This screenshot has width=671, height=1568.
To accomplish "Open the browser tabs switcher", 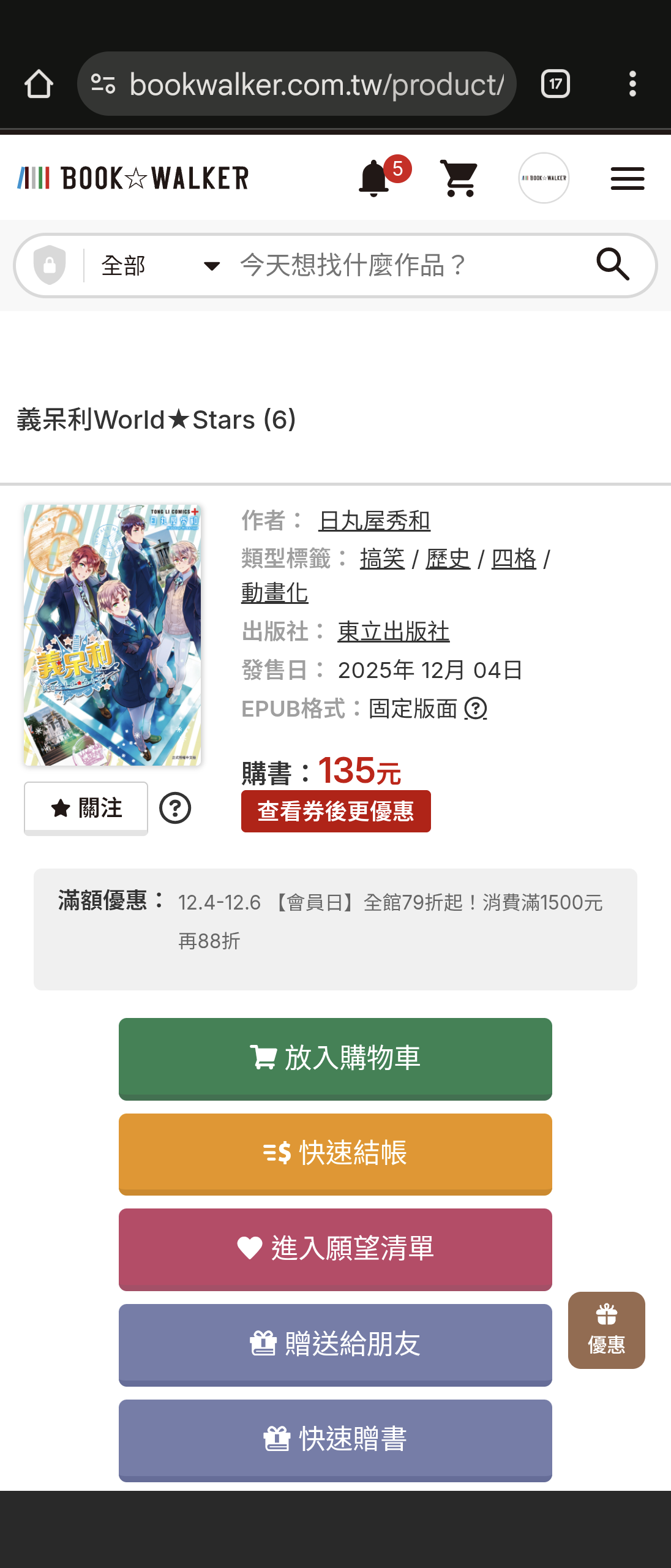I will coord(555,84).
